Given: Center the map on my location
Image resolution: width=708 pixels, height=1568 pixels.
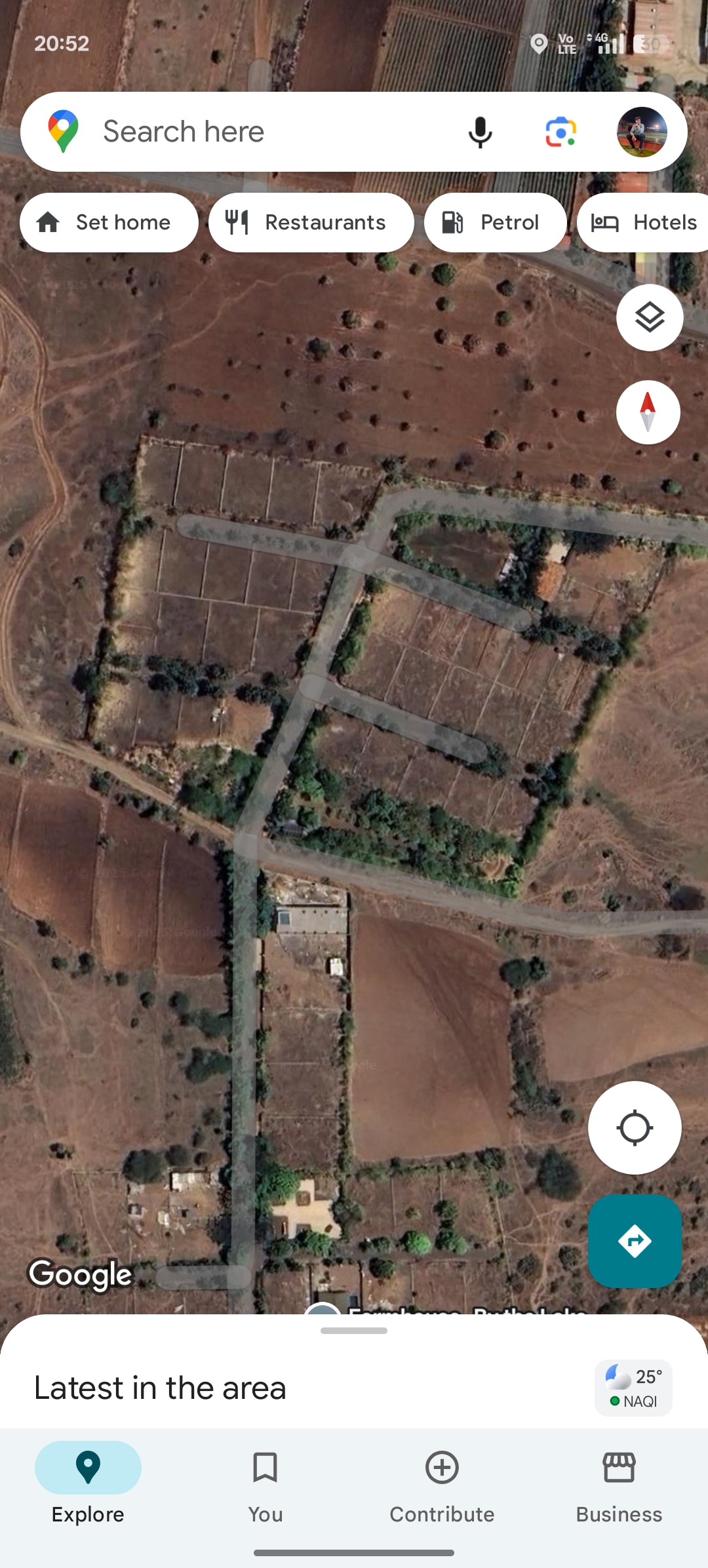Looking at the screenshot, I should (x=635, y=1127).
